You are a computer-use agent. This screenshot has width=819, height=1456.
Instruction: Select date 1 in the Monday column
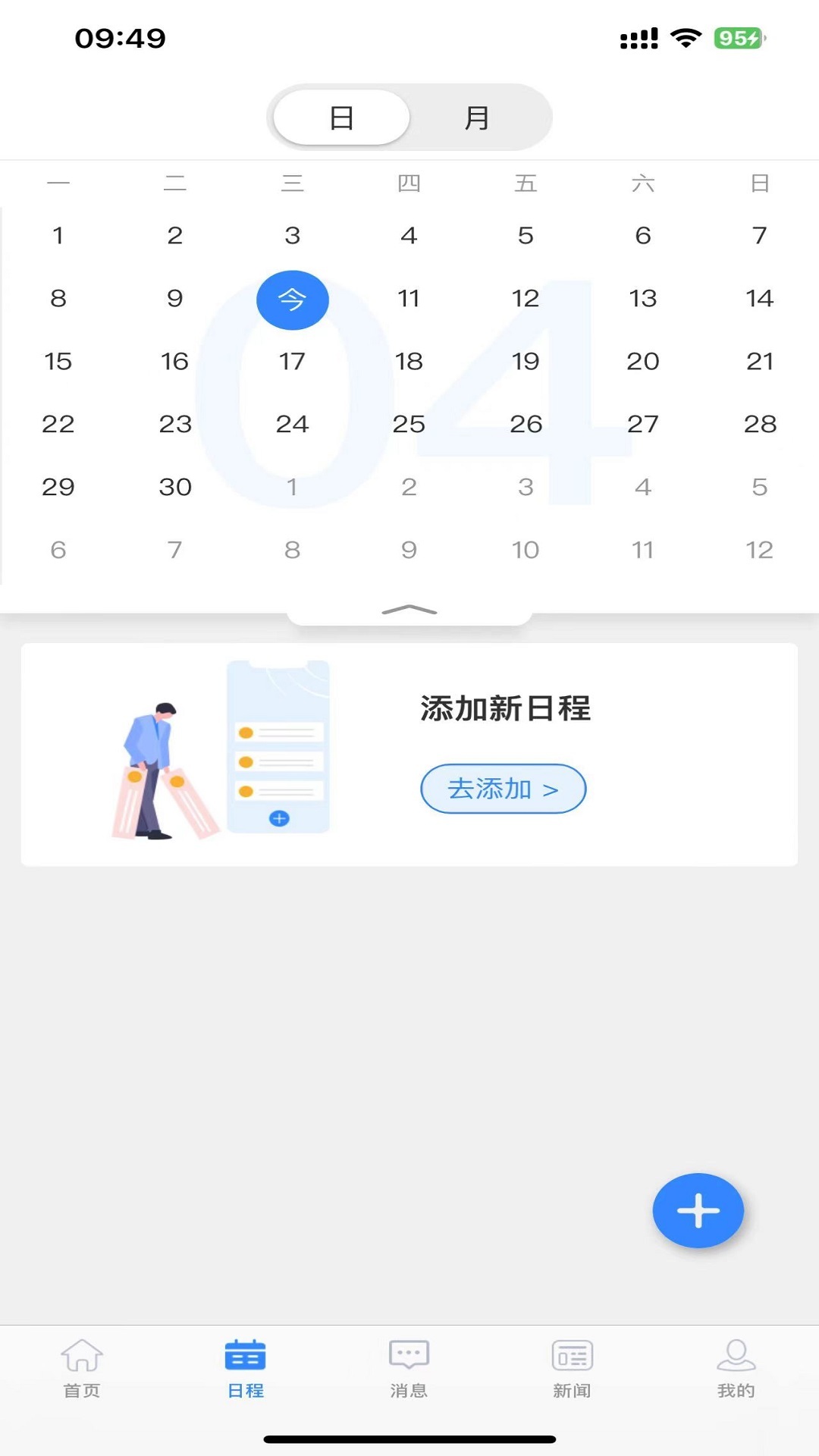[58, 236]
